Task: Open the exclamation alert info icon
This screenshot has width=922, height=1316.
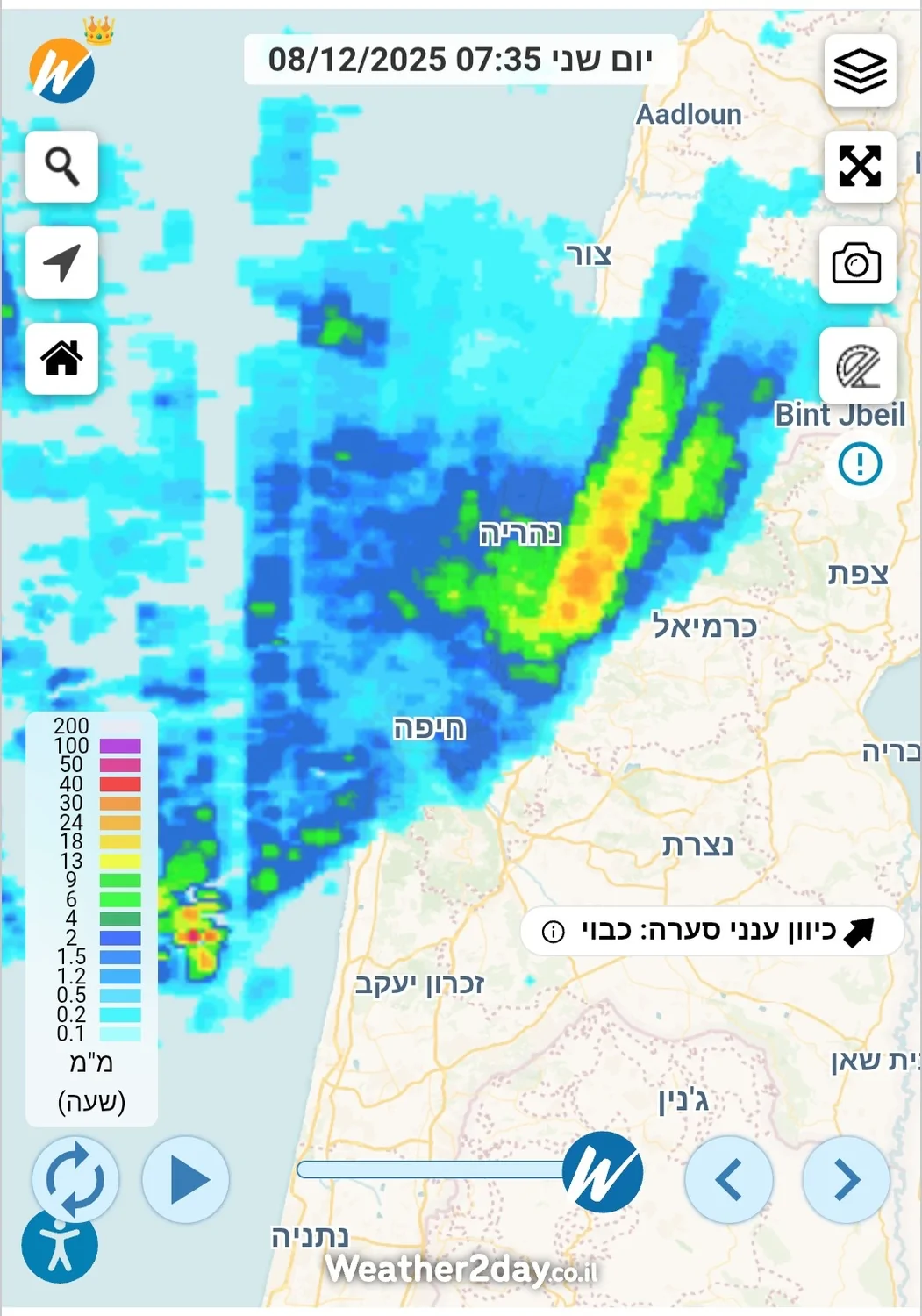Action: coord(860,463)
